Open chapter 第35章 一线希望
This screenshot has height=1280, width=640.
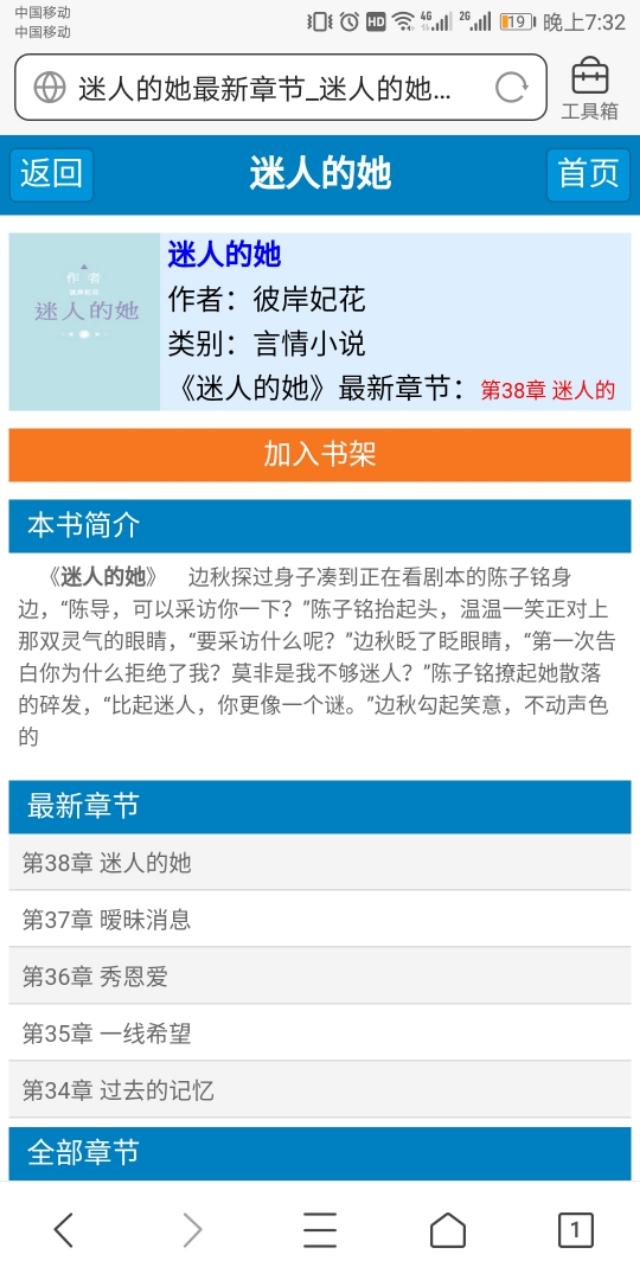click(107, 1033)
